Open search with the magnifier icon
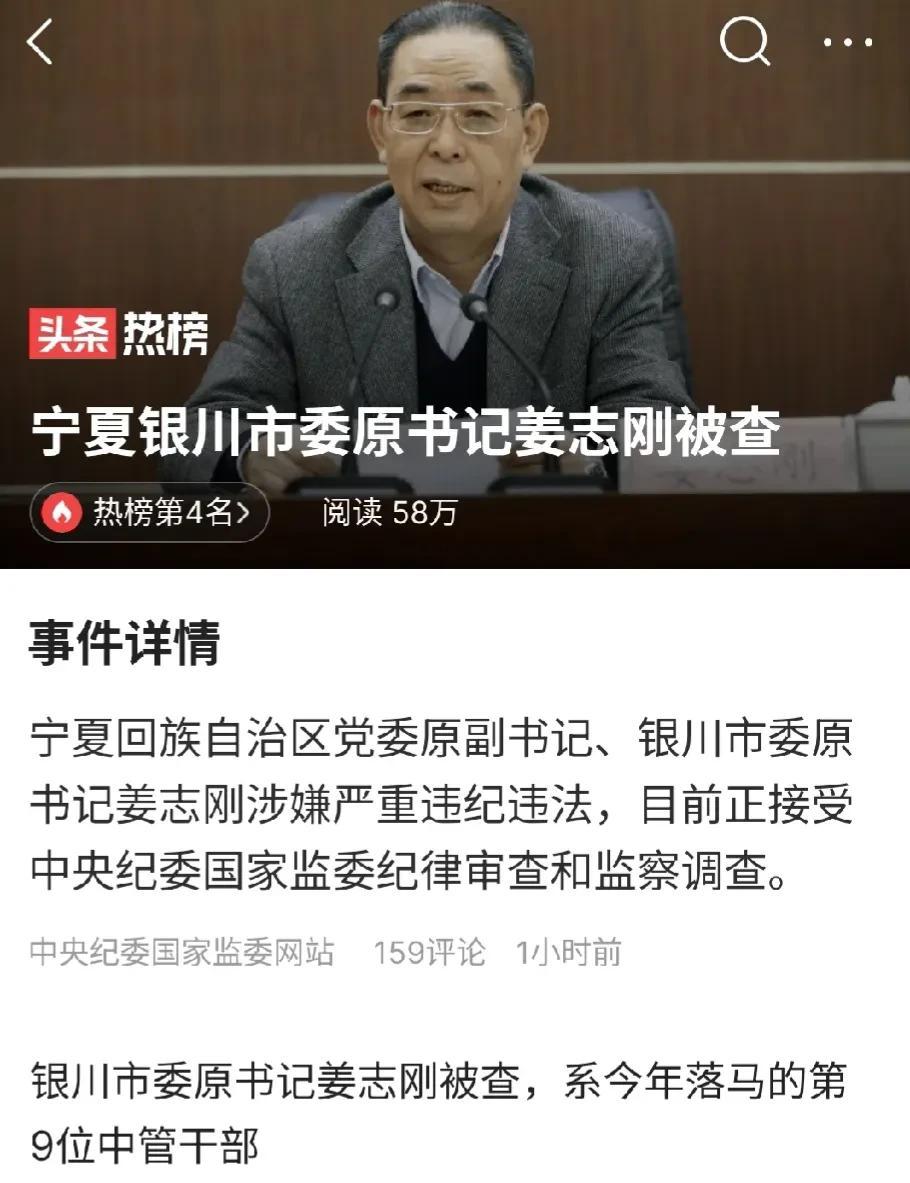 744,43
